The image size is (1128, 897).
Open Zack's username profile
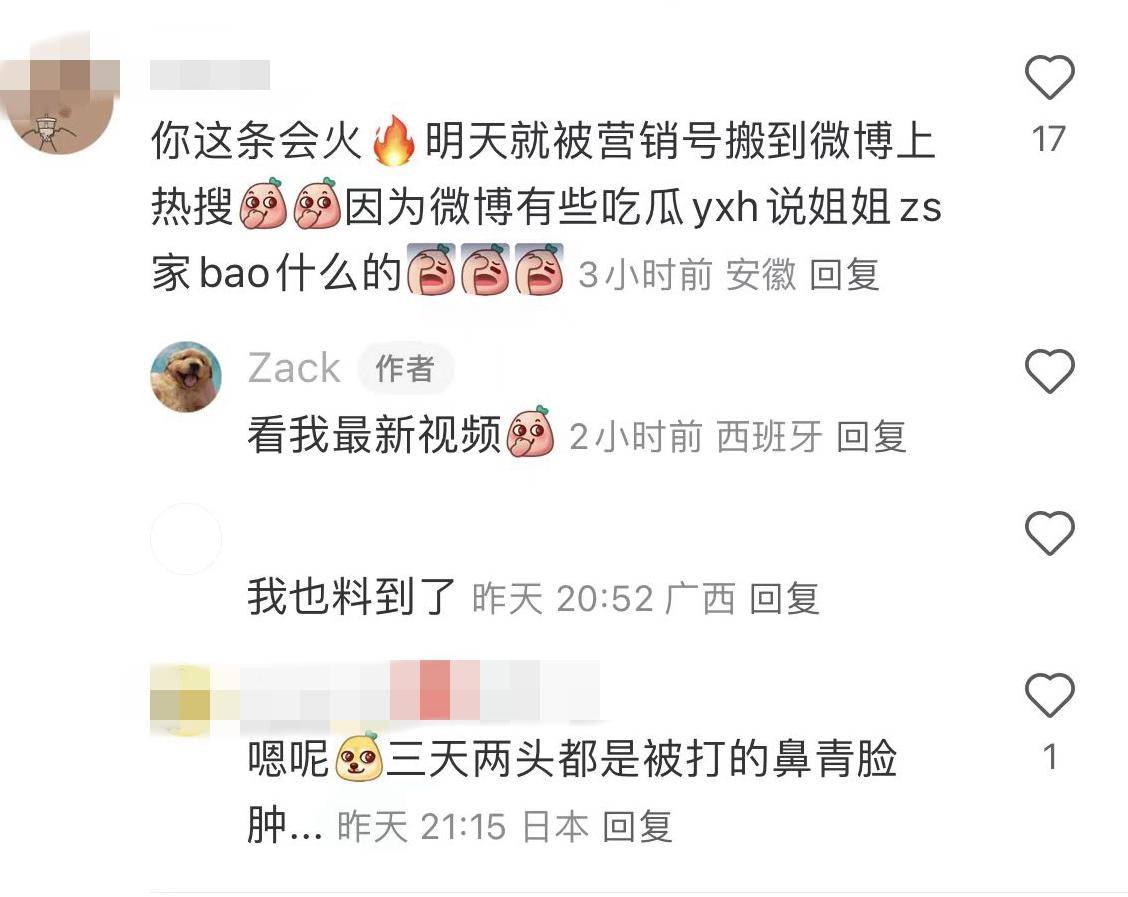tap(294, 368)
